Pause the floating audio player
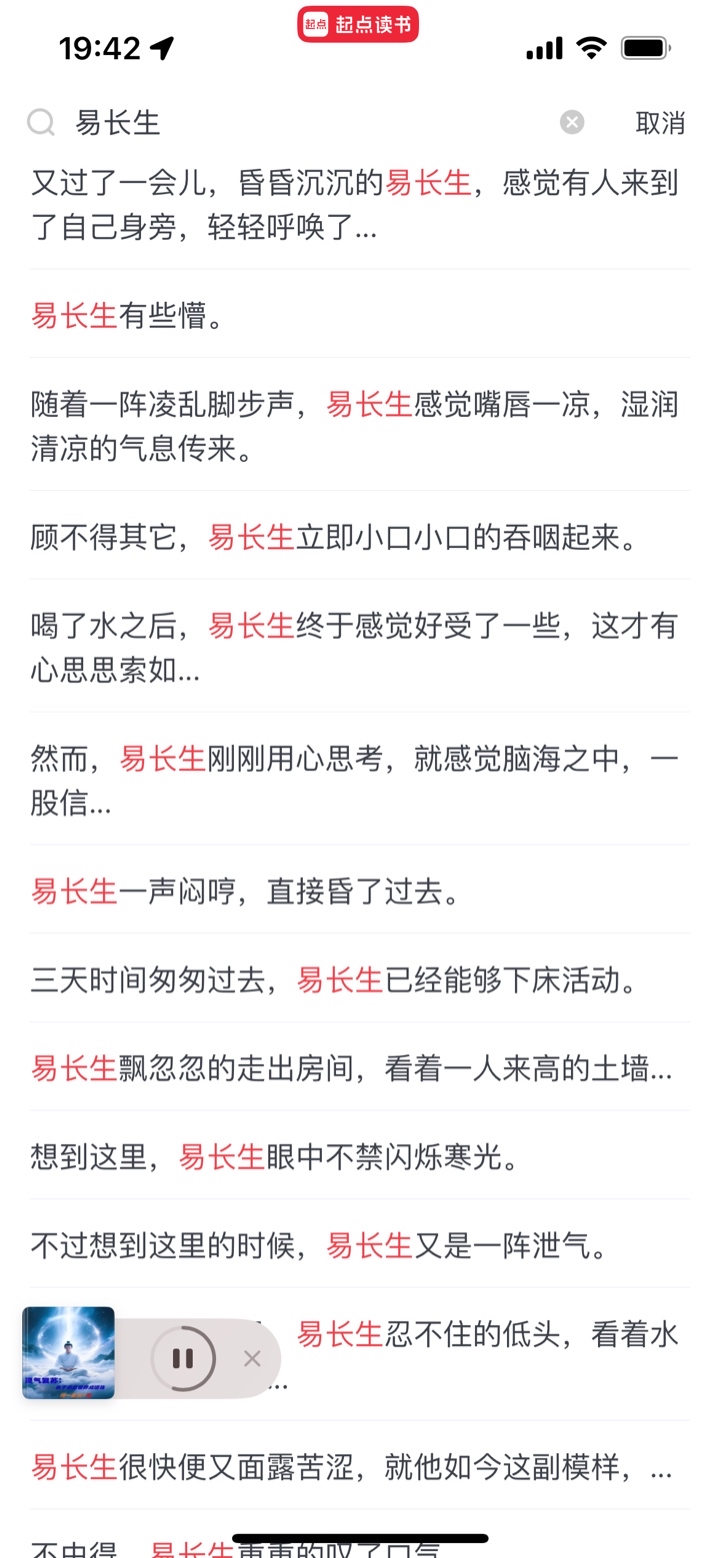Image resolution: width=720 pixels, height=1558 pixels. [183, 1358]
